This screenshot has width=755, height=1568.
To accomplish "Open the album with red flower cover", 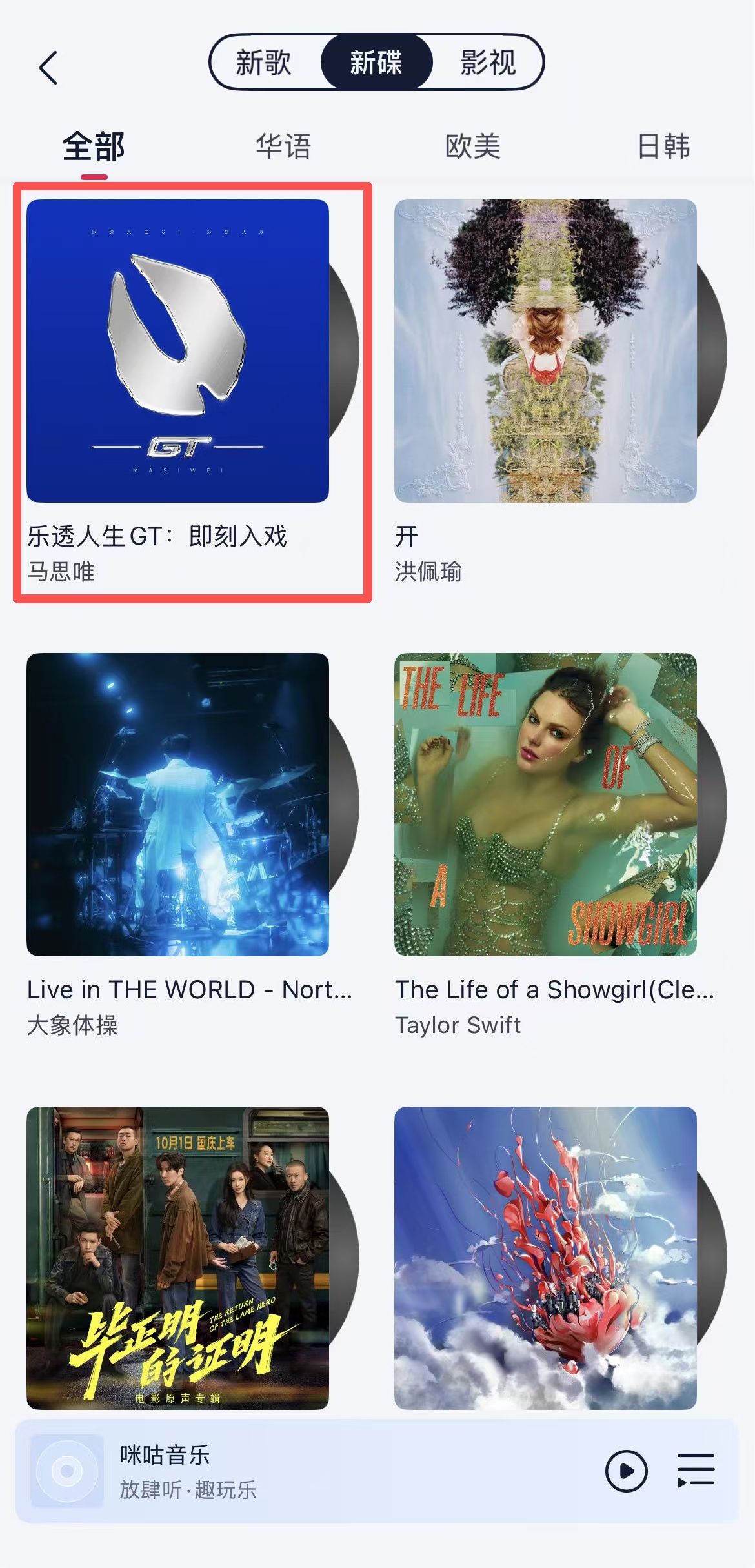I will 545,1258.
